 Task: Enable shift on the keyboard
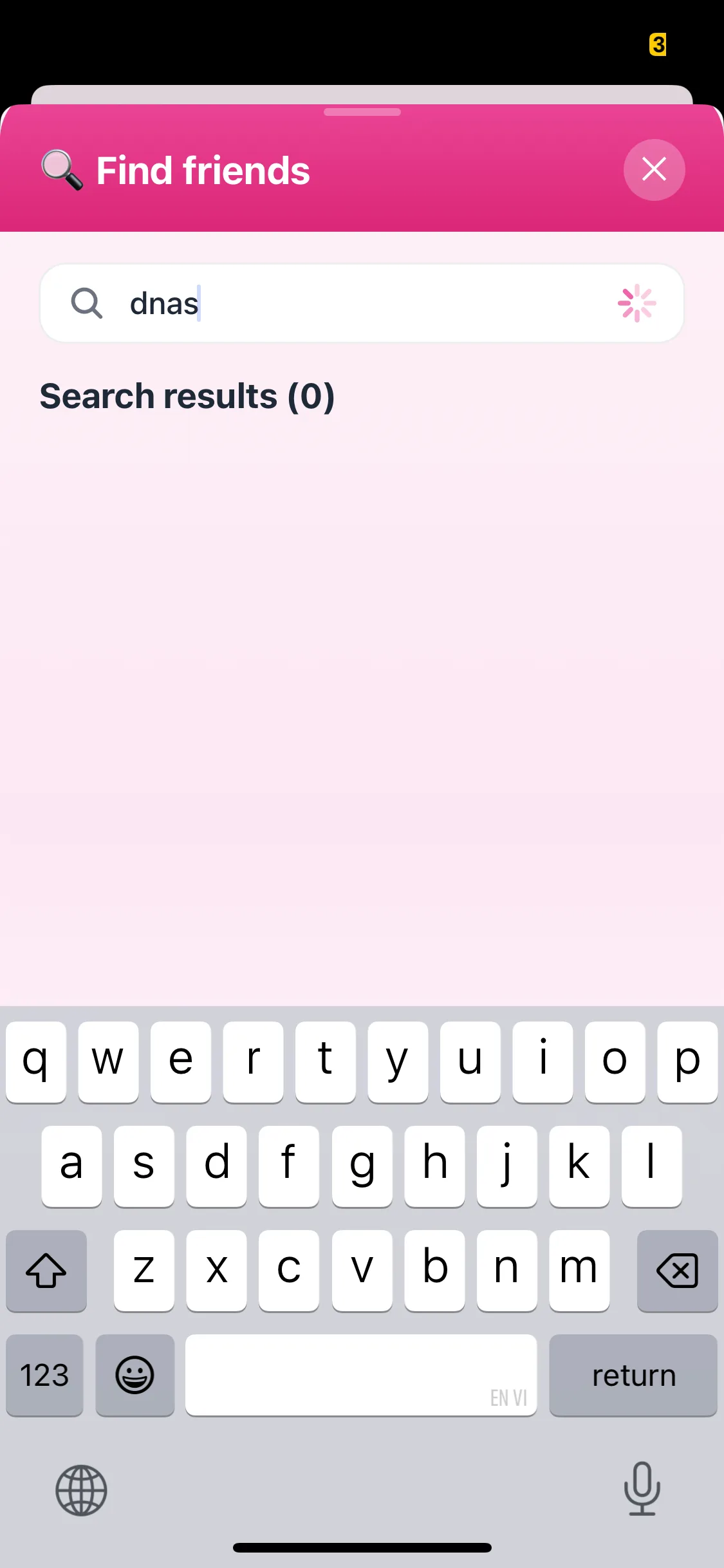46,1271
